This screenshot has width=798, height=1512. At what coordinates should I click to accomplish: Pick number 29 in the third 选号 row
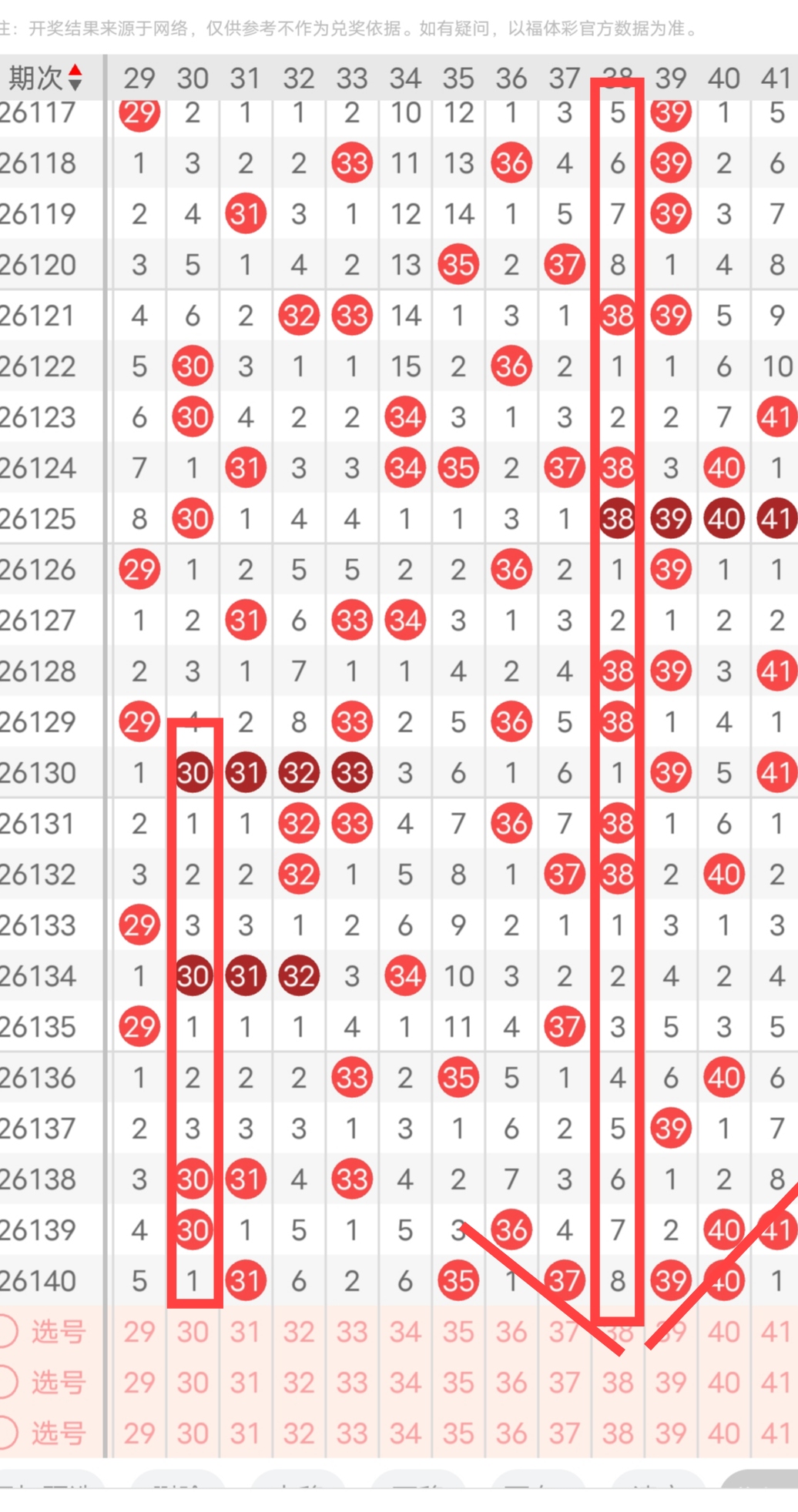(x=139, y=1433)
